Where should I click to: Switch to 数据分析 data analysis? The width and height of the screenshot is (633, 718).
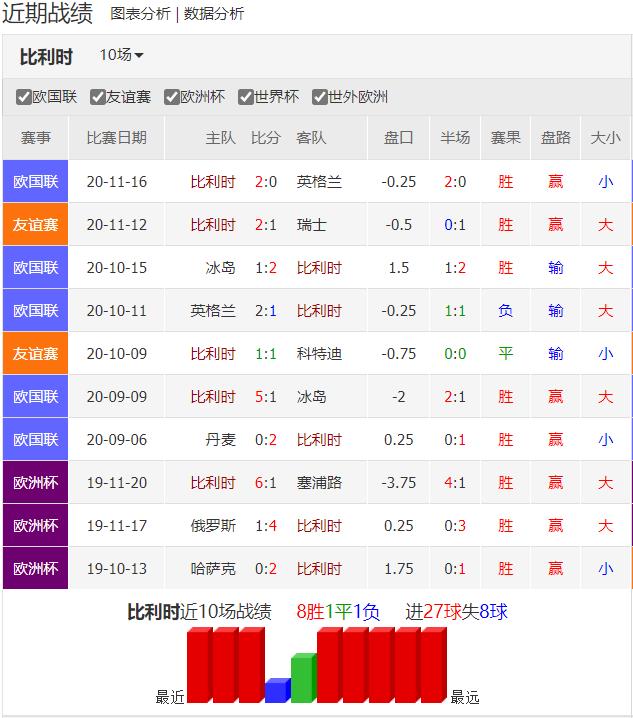click(x=214, y=14)
